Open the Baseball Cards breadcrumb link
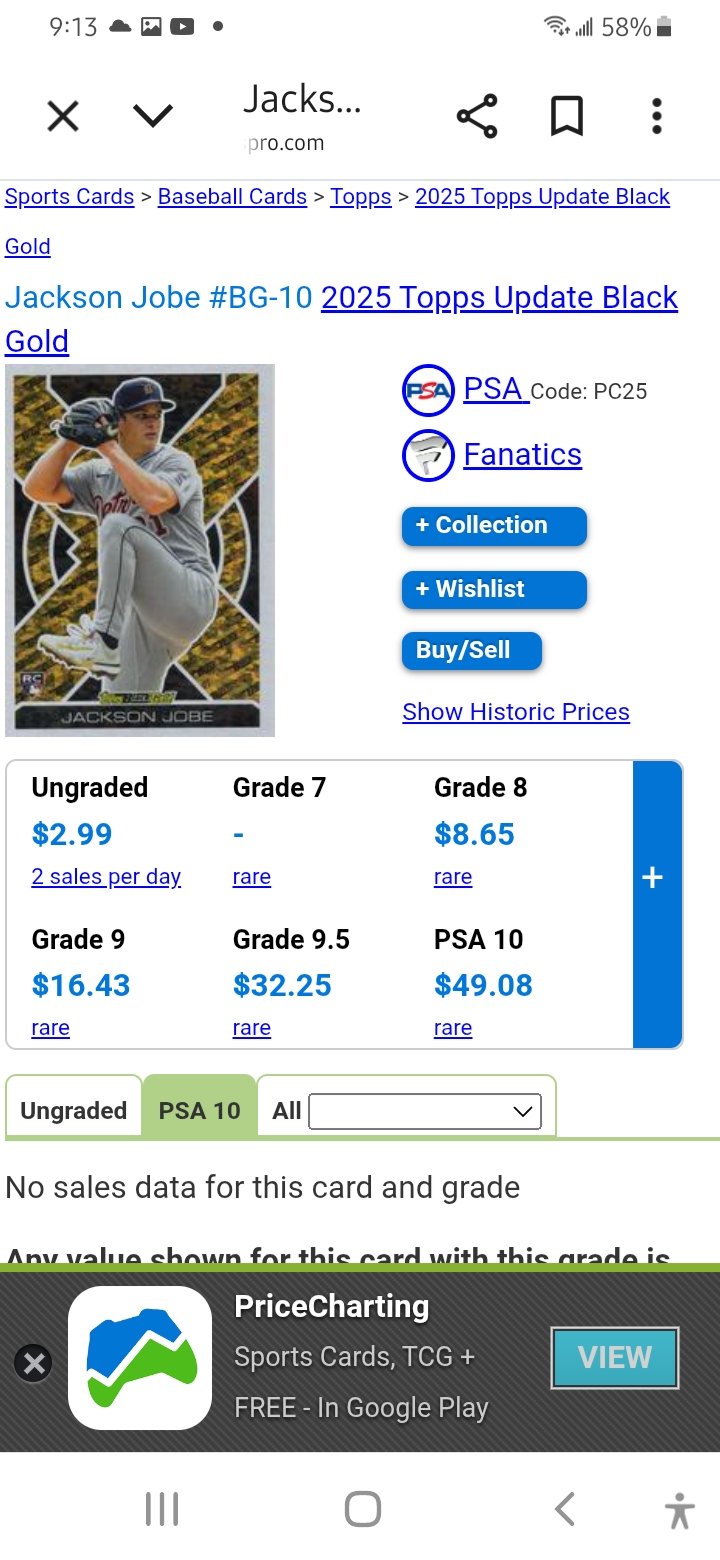The image size is (720, 1560). point(232,197)
